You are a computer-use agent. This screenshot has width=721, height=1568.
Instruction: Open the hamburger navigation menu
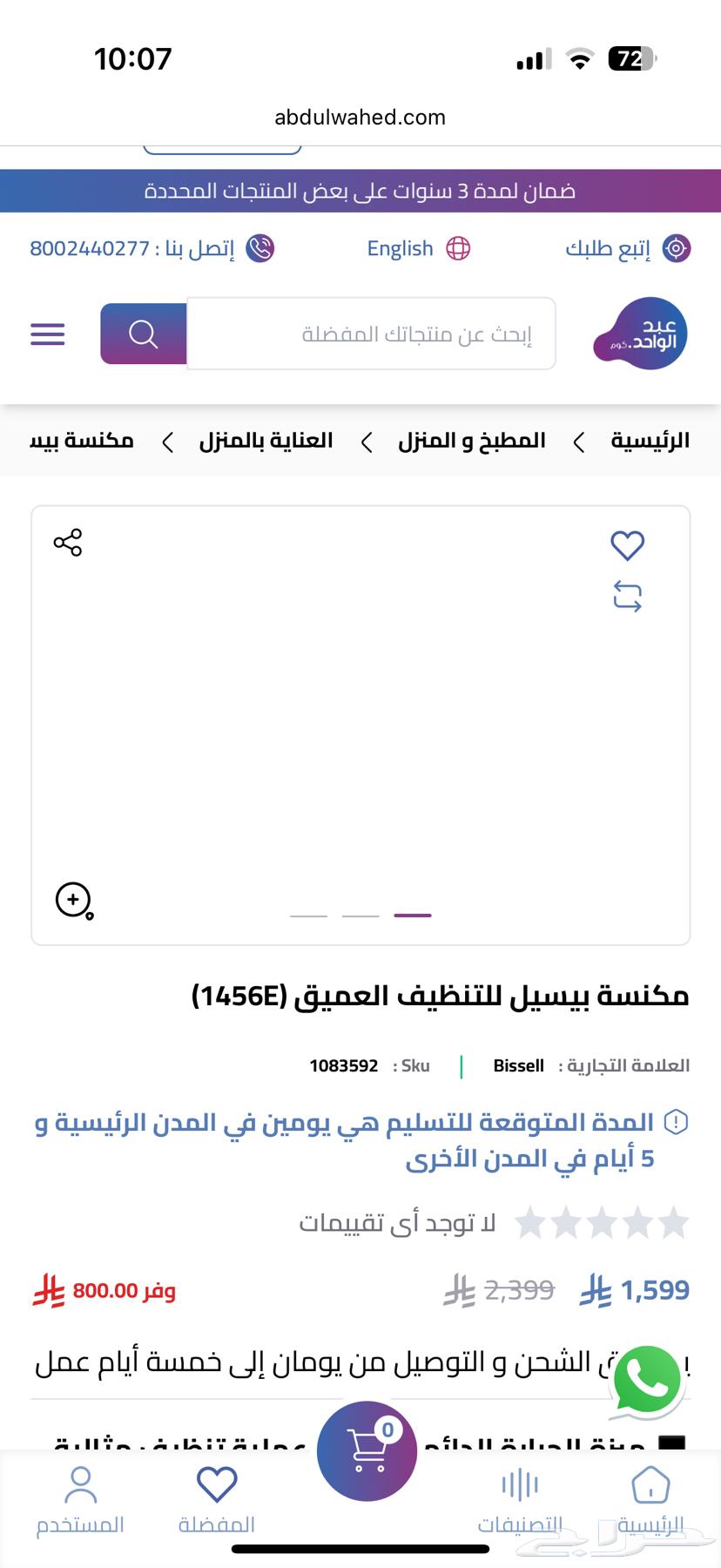47,334
